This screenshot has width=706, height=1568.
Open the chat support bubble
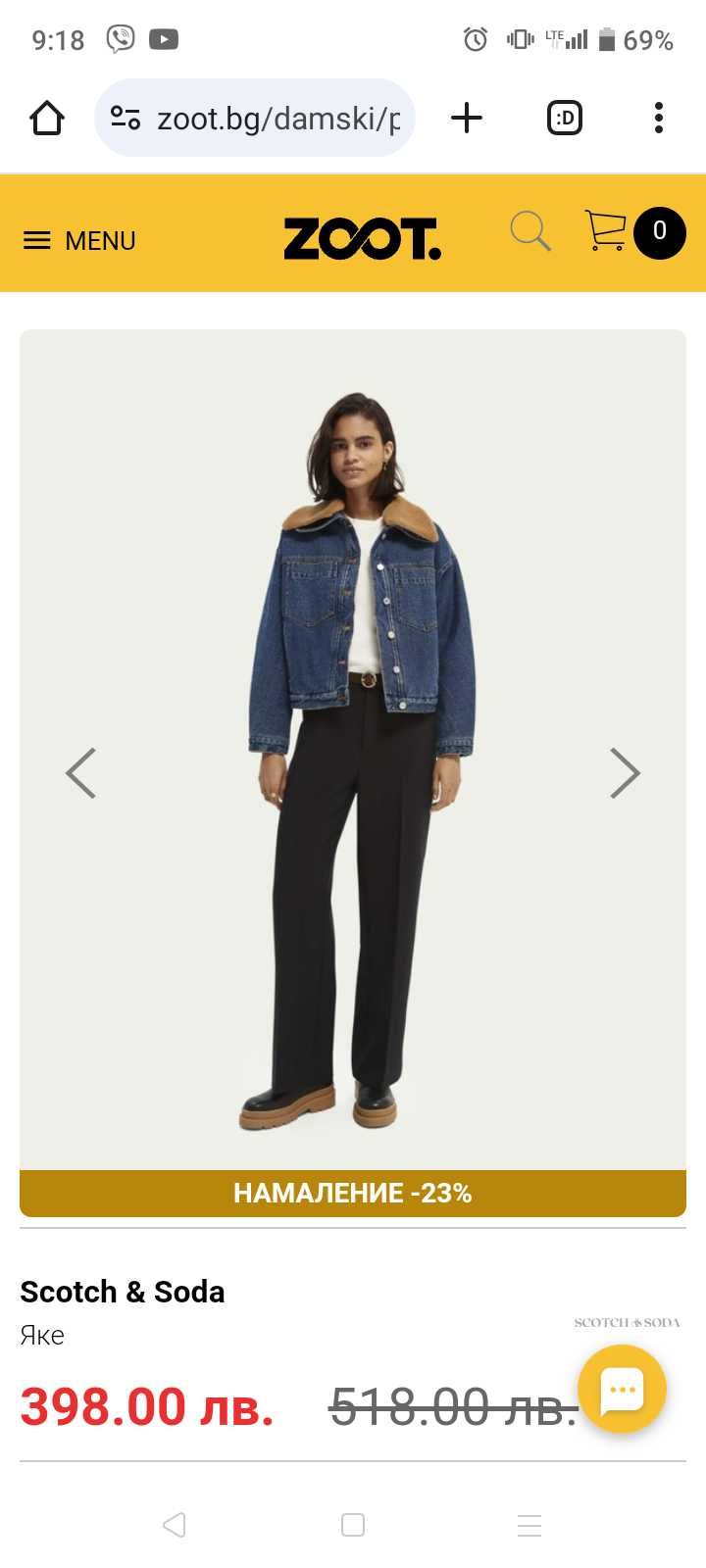tap(622, 1390)
